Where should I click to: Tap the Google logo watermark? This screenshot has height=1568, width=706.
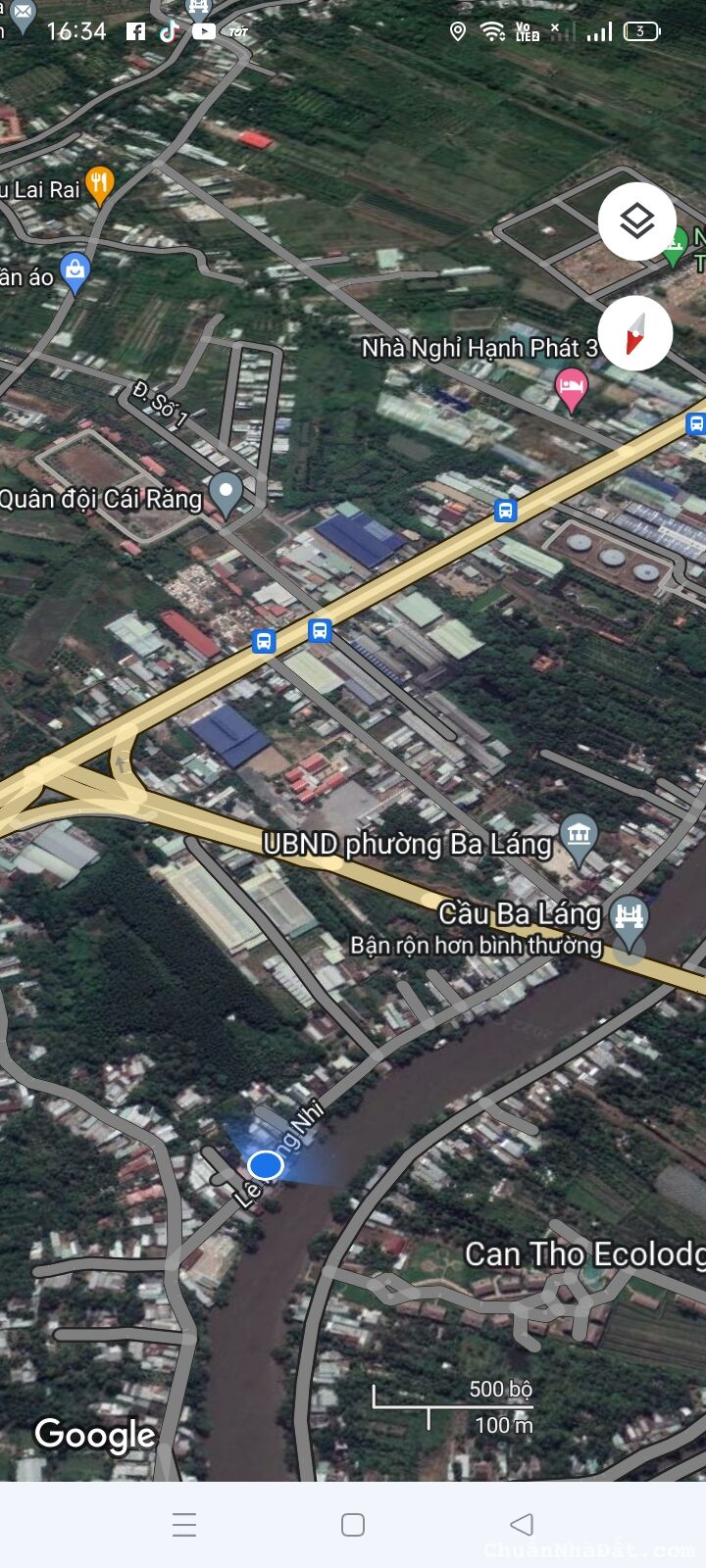93,1435
